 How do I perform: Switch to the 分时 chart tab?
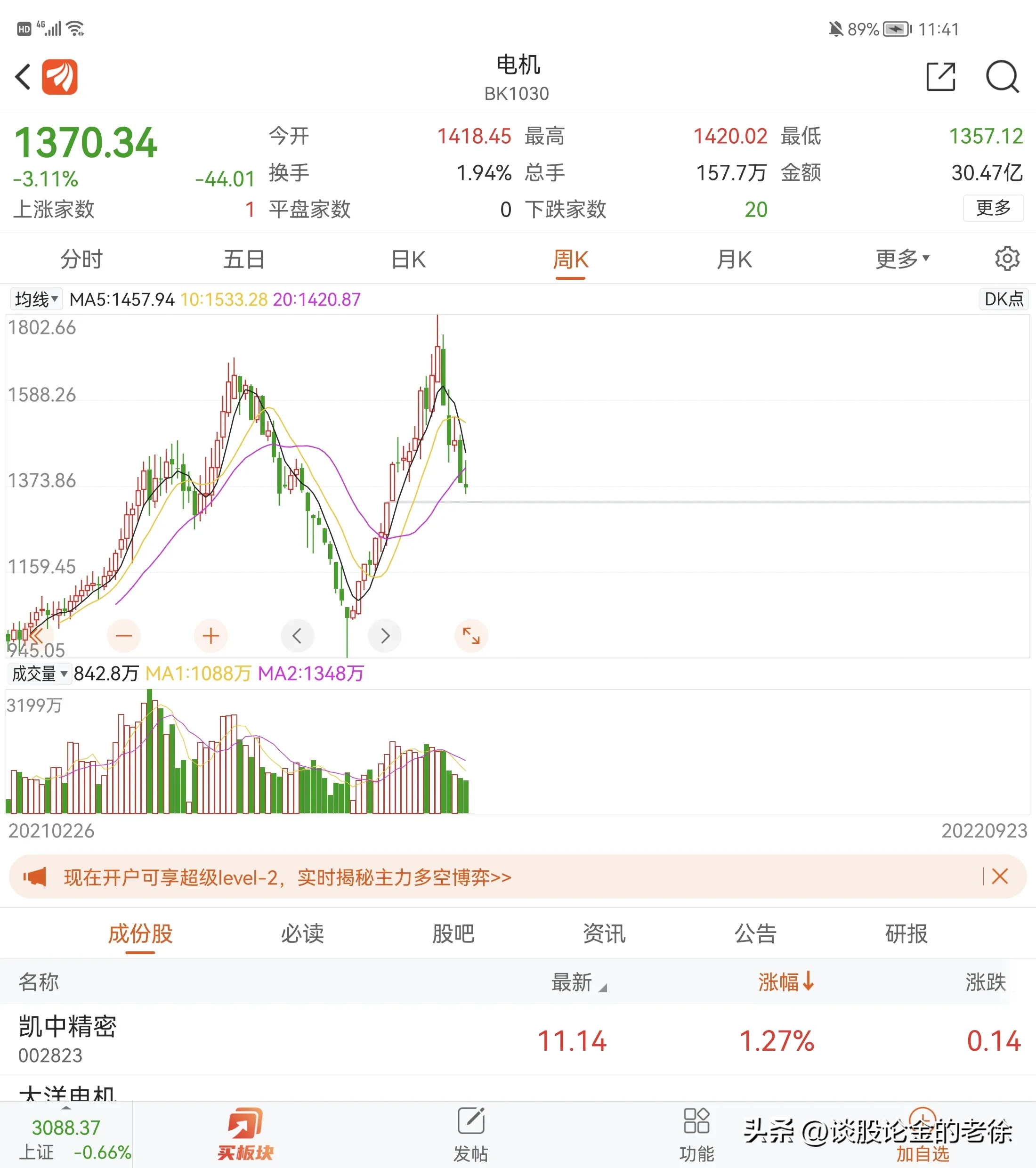[x=81, y=260]
